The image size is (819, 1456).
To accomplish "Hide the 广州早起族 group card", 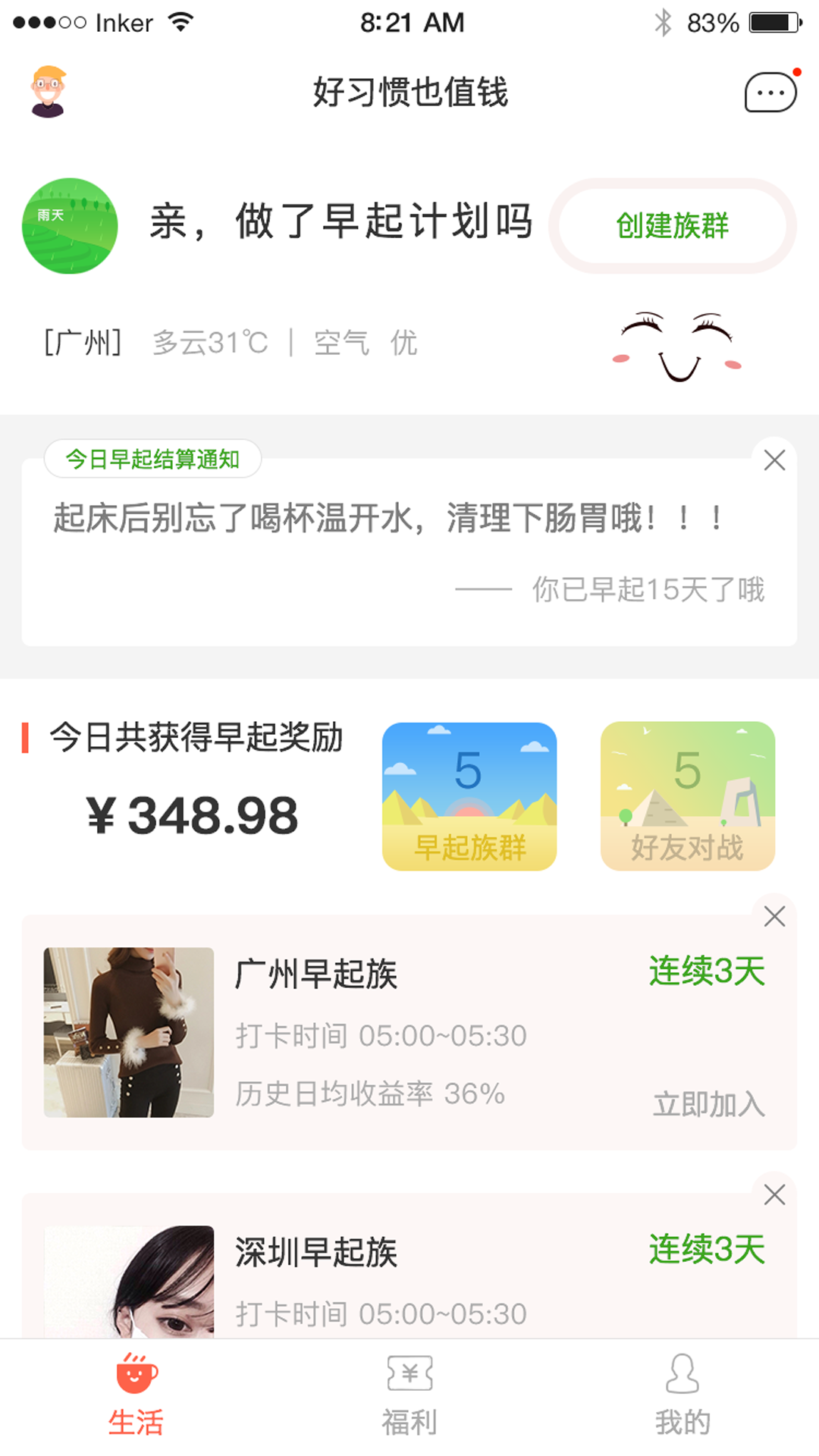I will click(x=774, y=917).
